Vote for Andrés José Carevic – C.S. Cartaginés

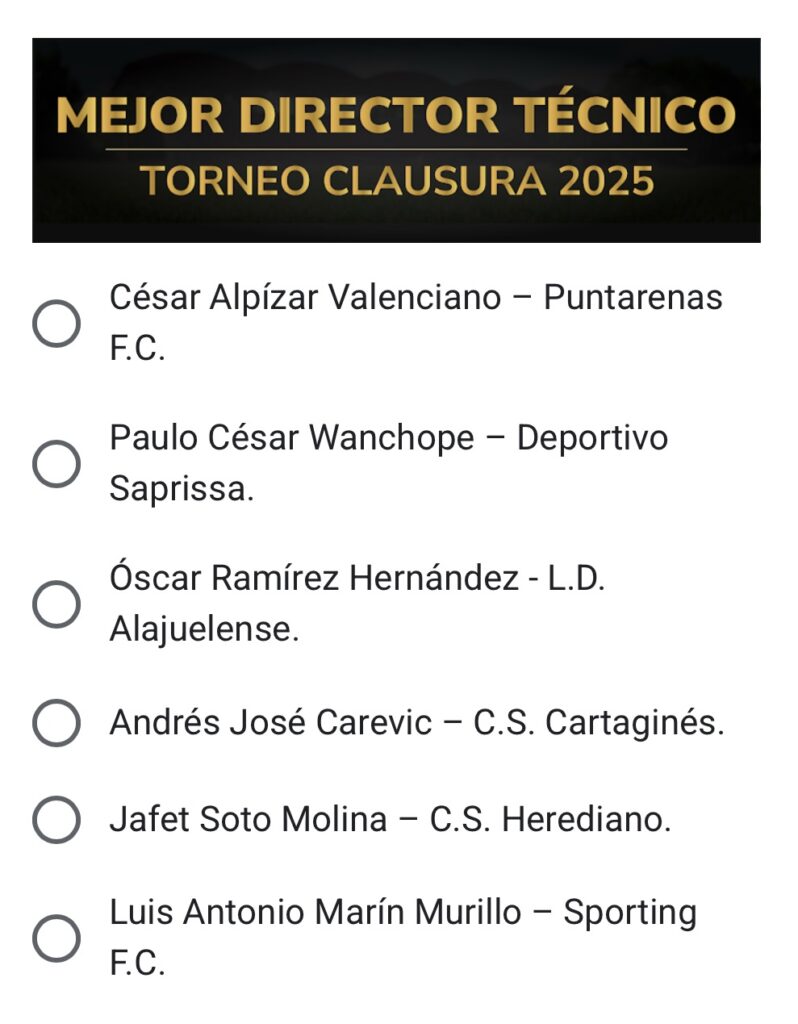coord(56,723)
